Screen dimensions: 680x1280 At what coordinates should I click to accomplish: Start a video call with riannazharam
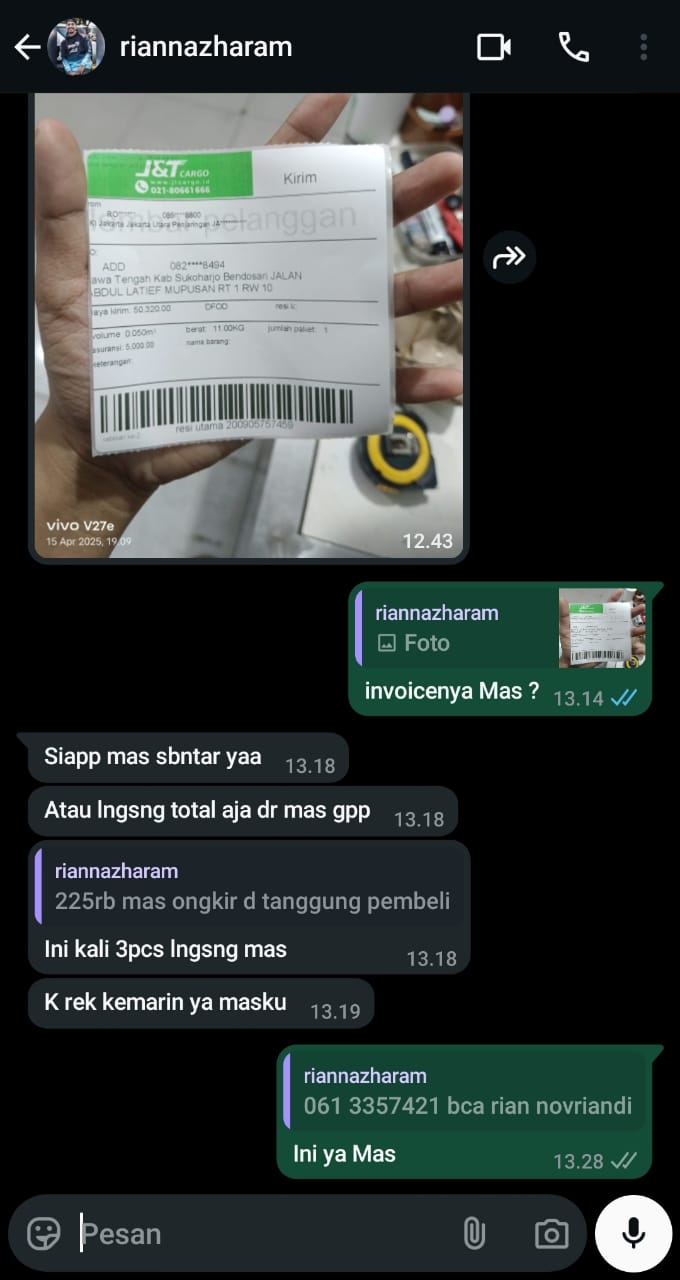[494, 47]
